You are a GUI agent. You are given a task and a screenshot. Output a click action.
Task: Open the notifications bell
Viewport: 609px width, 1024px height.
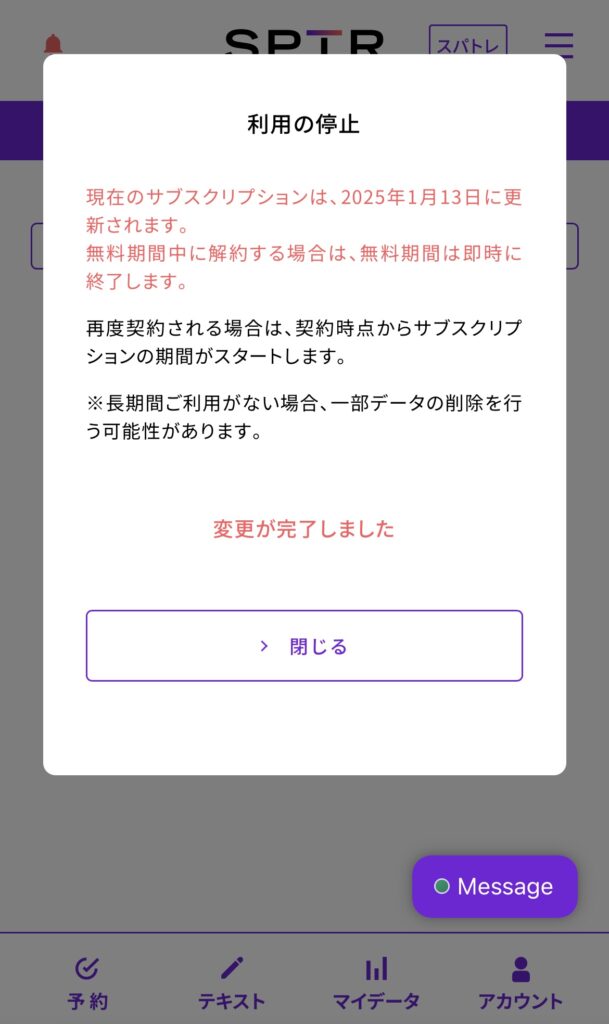pyautogui.click(x=53, y=44)
